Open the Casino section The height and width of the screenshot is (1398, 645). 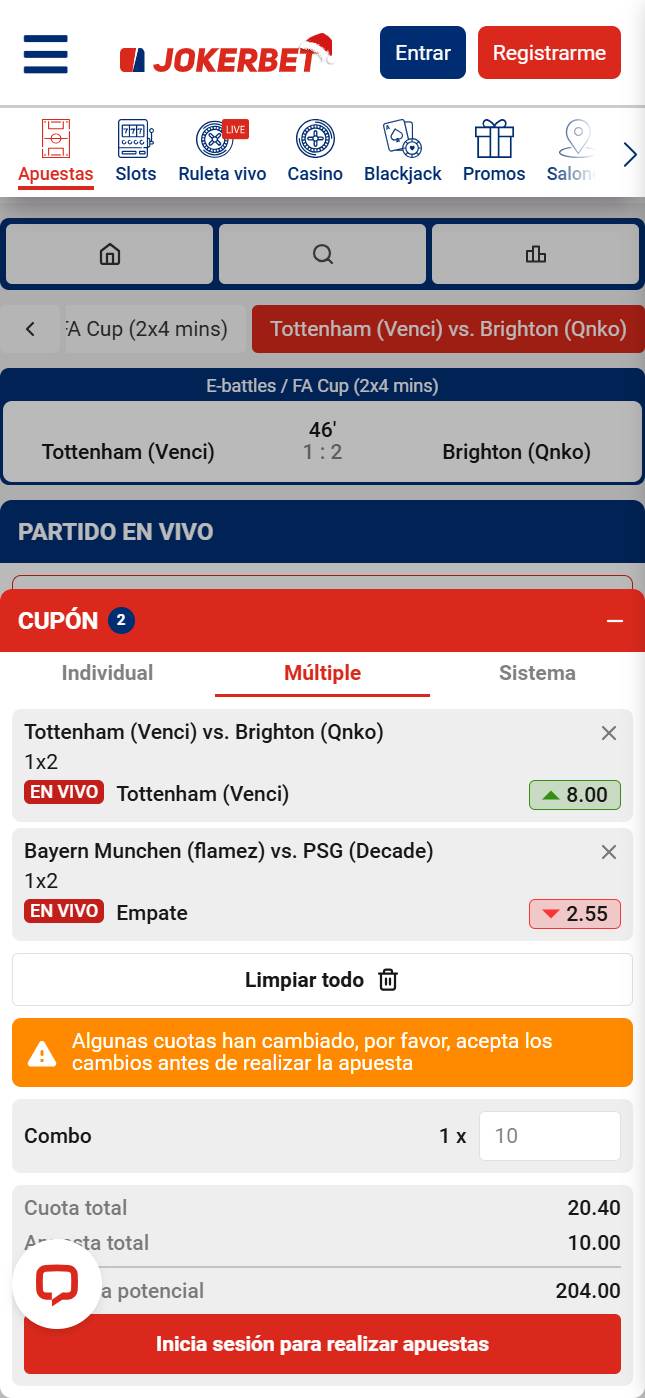315,152
